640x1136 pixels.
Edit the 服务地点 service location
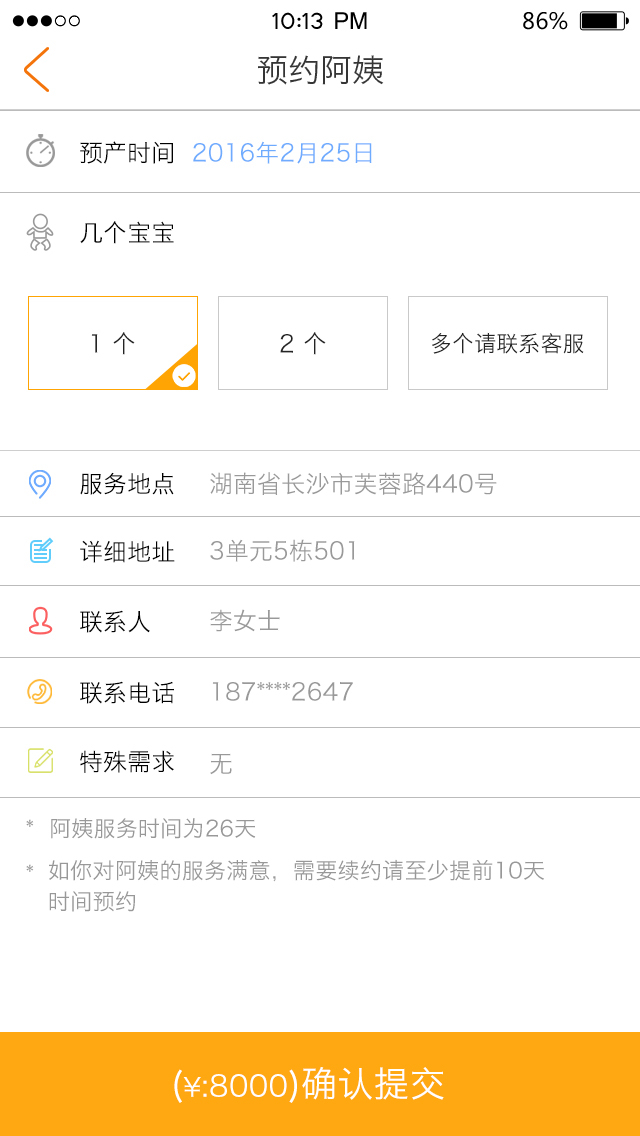[x=320, y=484]
